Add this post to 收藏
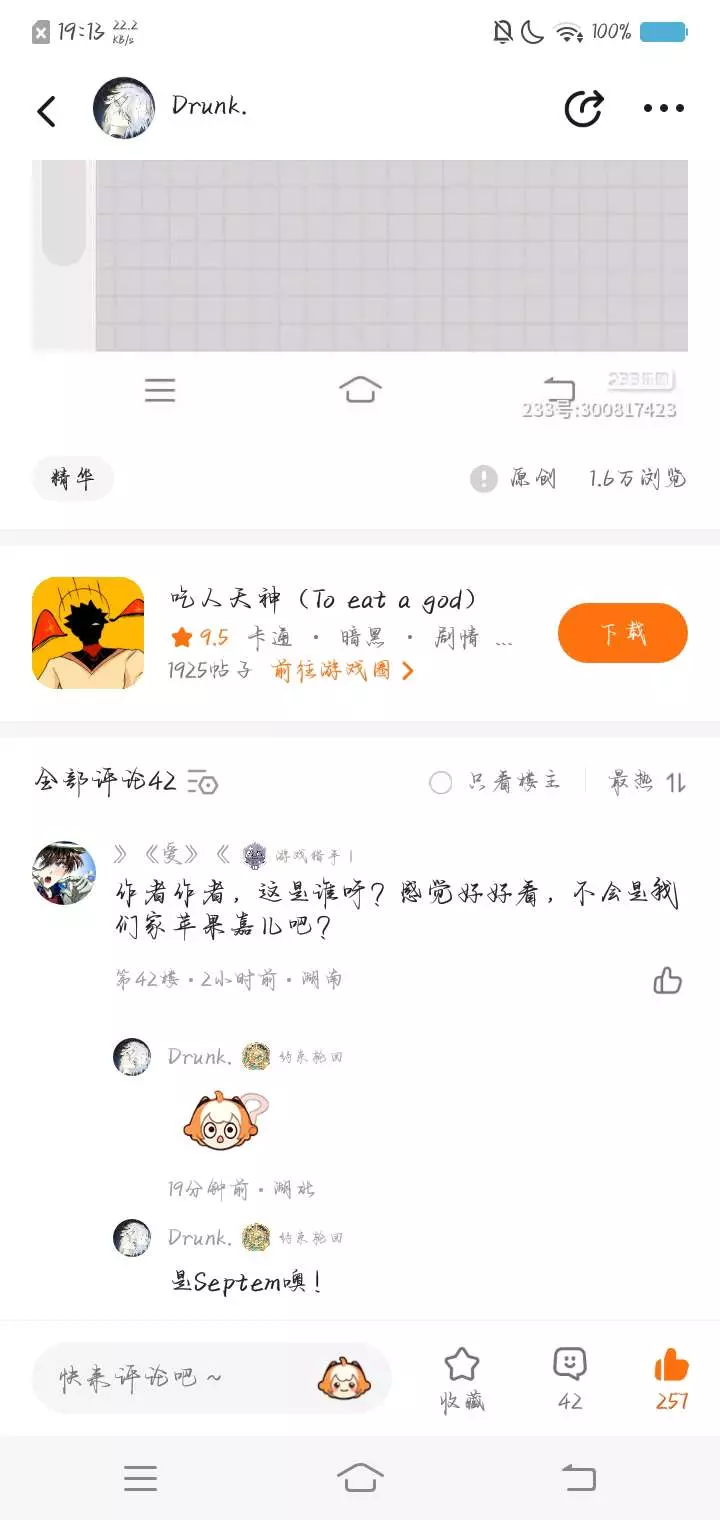Screen dimensions: 720x1520 [461, 1378]
